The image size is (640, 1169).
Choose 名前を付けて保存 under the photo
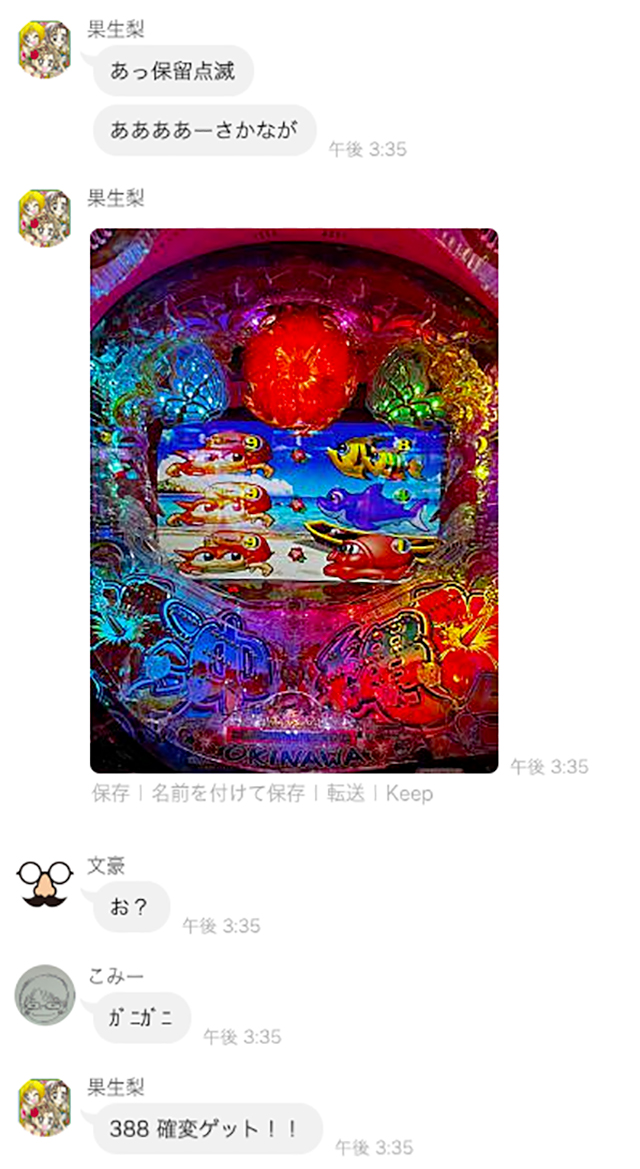pos(228,794)
